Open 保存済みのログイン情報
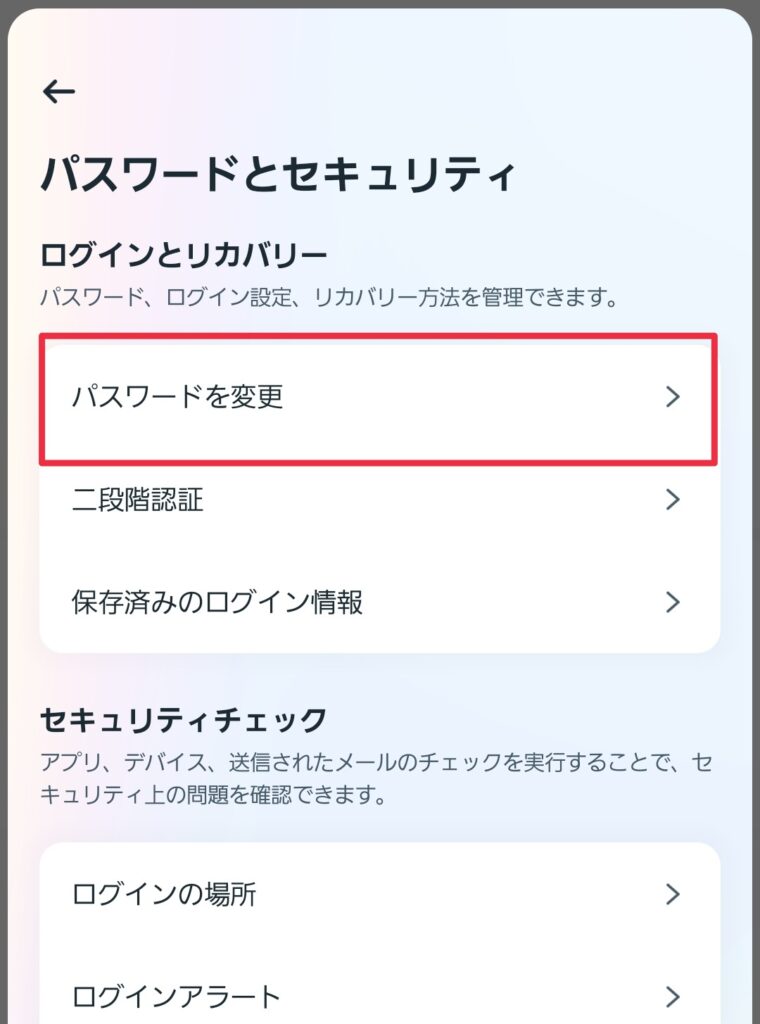 coord(378,602)
